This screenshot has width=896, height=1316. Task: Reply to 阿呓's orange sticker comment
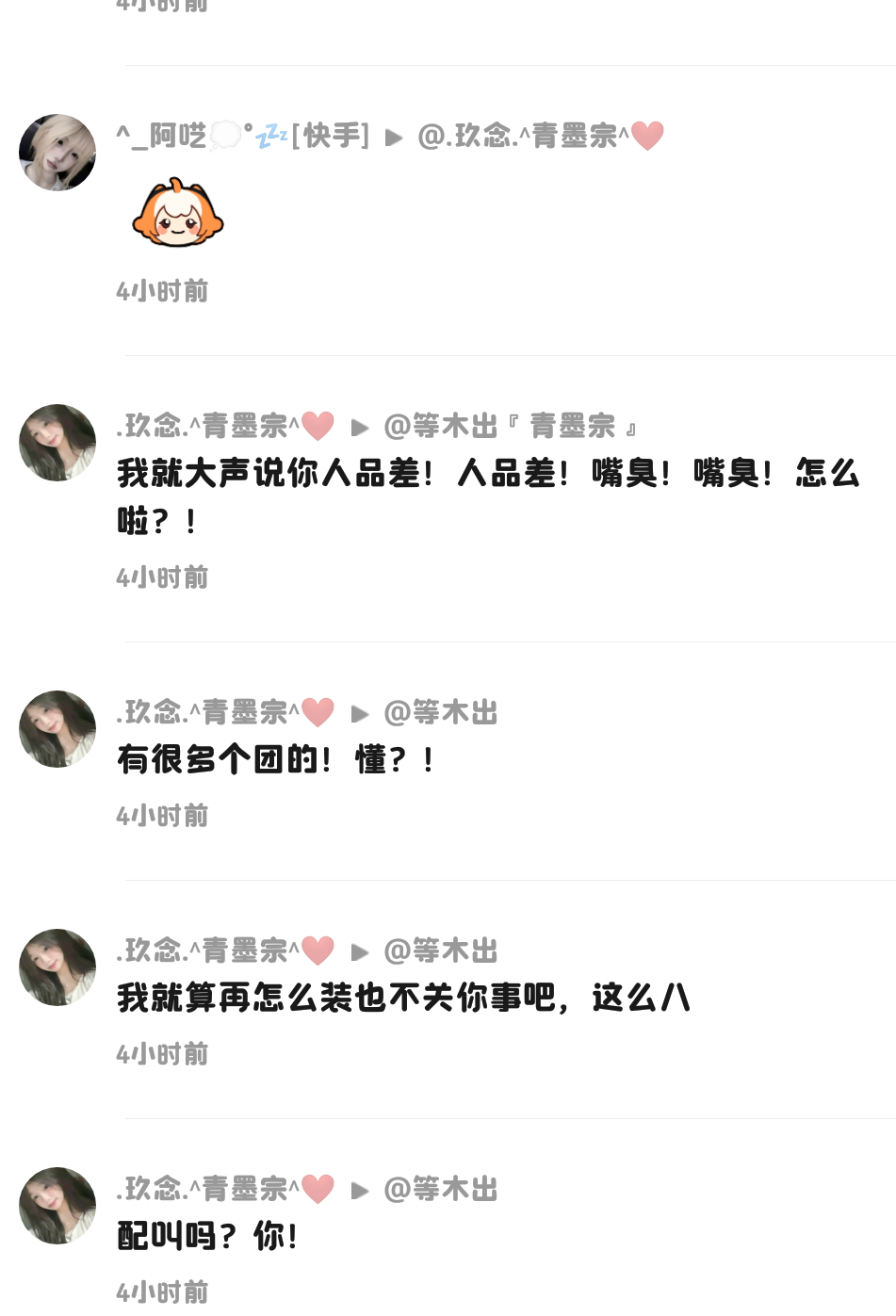pos(178,214)
